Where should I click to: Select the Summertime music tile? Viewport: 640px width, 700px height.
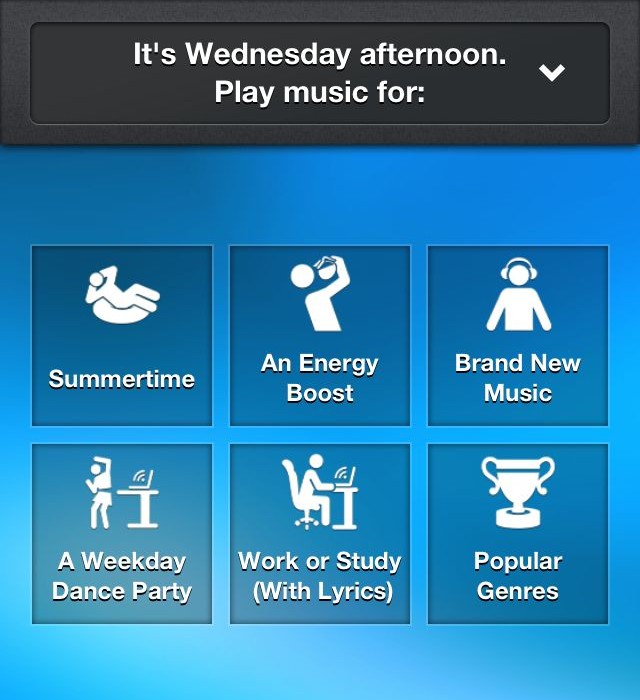122,336
